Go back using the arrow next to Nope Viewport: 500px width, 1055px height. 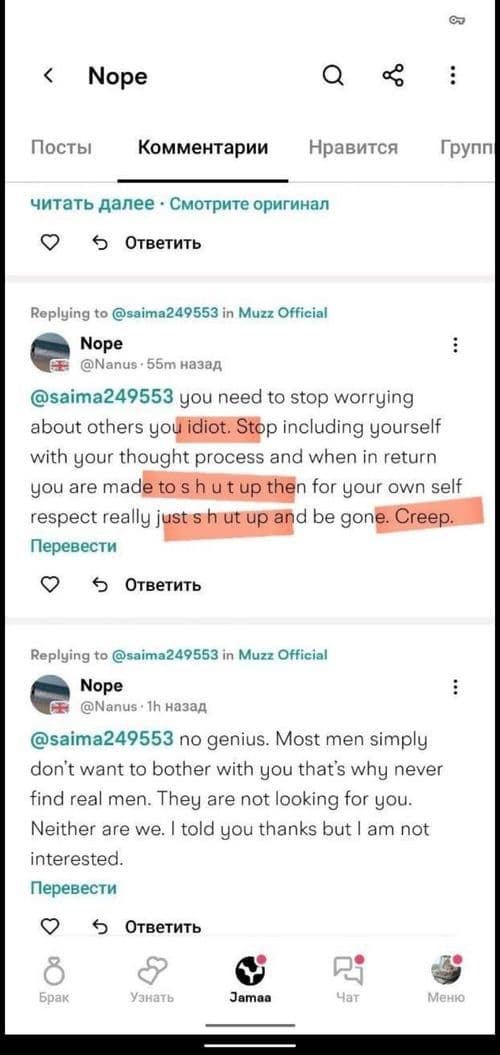(48, 76)
